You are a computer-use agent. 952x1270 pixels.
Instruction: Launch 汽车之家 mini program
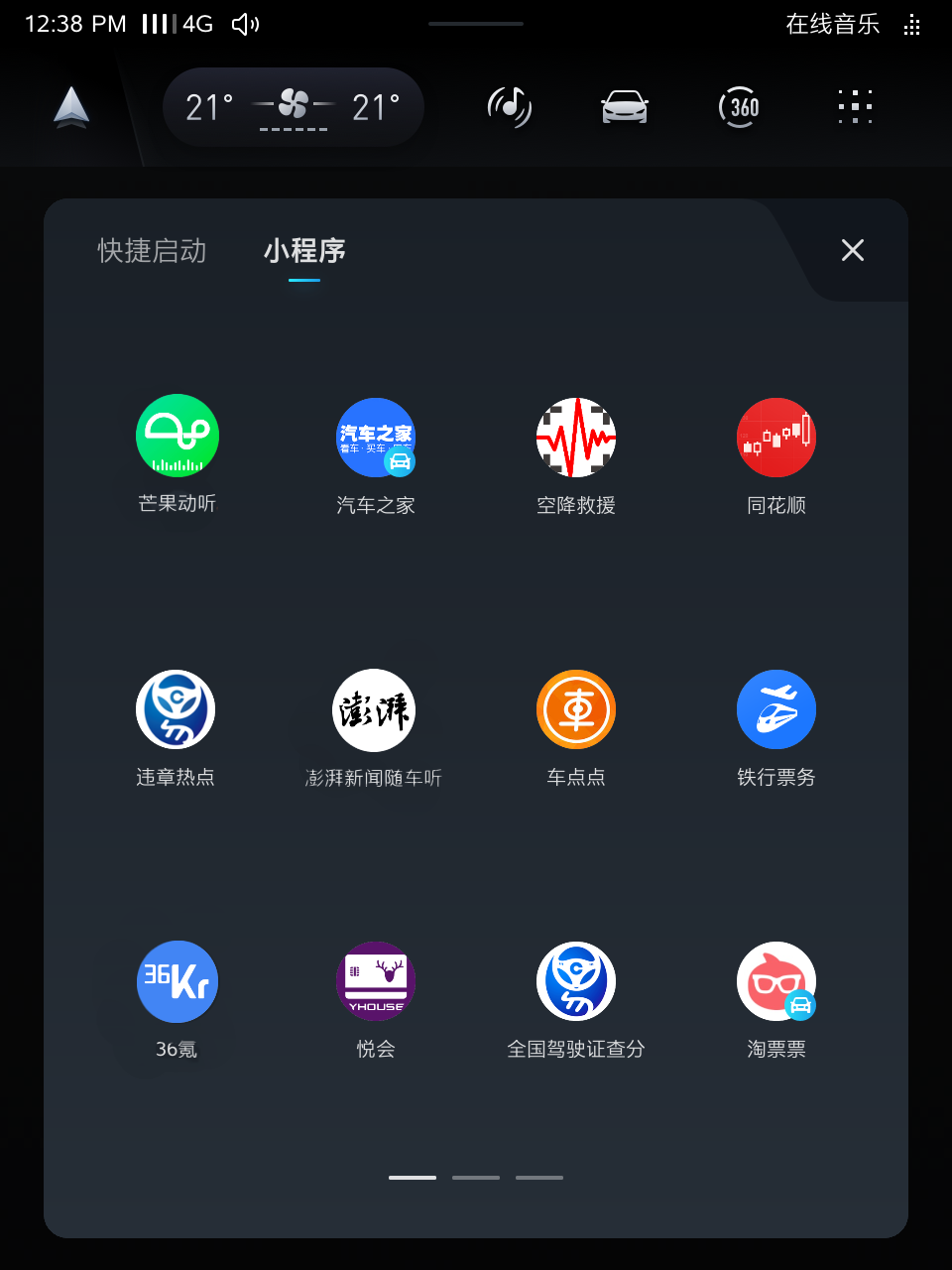pyautogui.click(x=376, y=438)
